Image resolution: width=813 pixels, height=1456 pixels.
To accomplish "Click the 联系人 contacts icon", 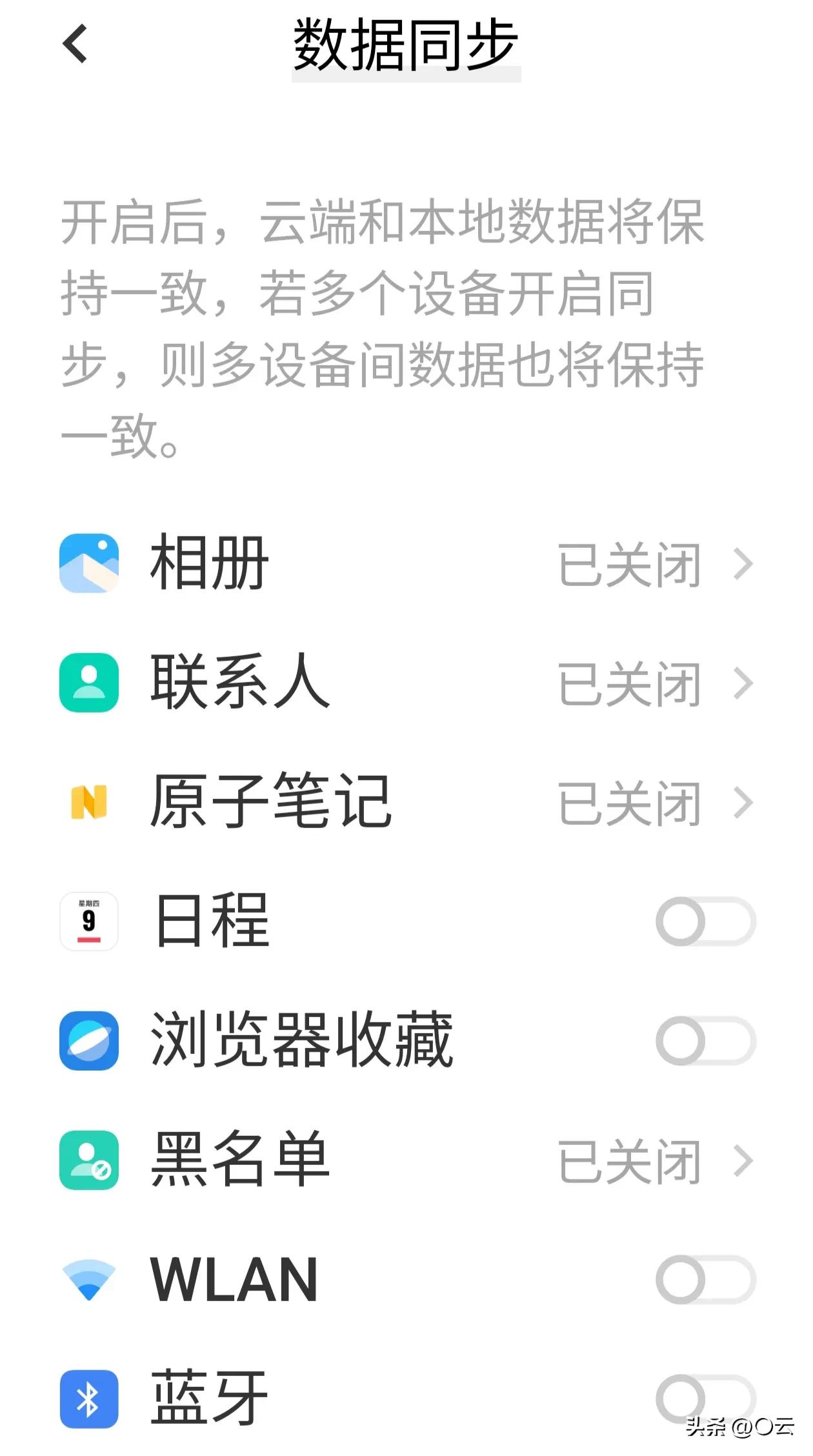I will click(90, 682).
